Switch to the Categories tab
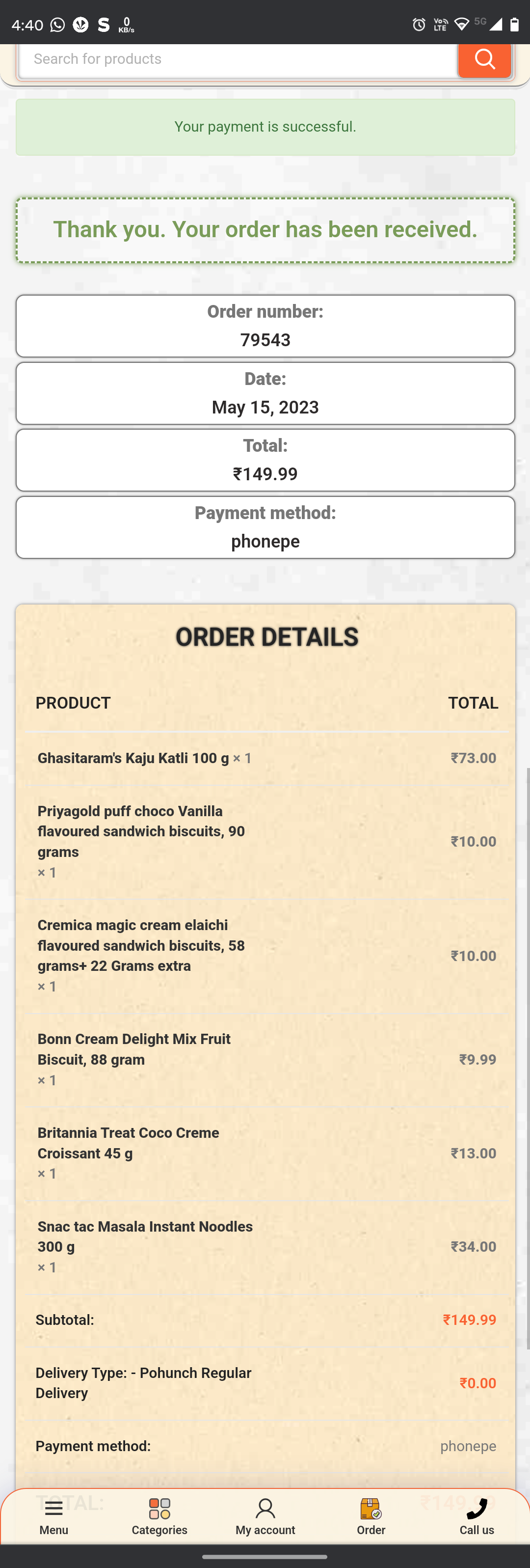The width and height of the screenshot is (530, 1568). pos(159,1515)
